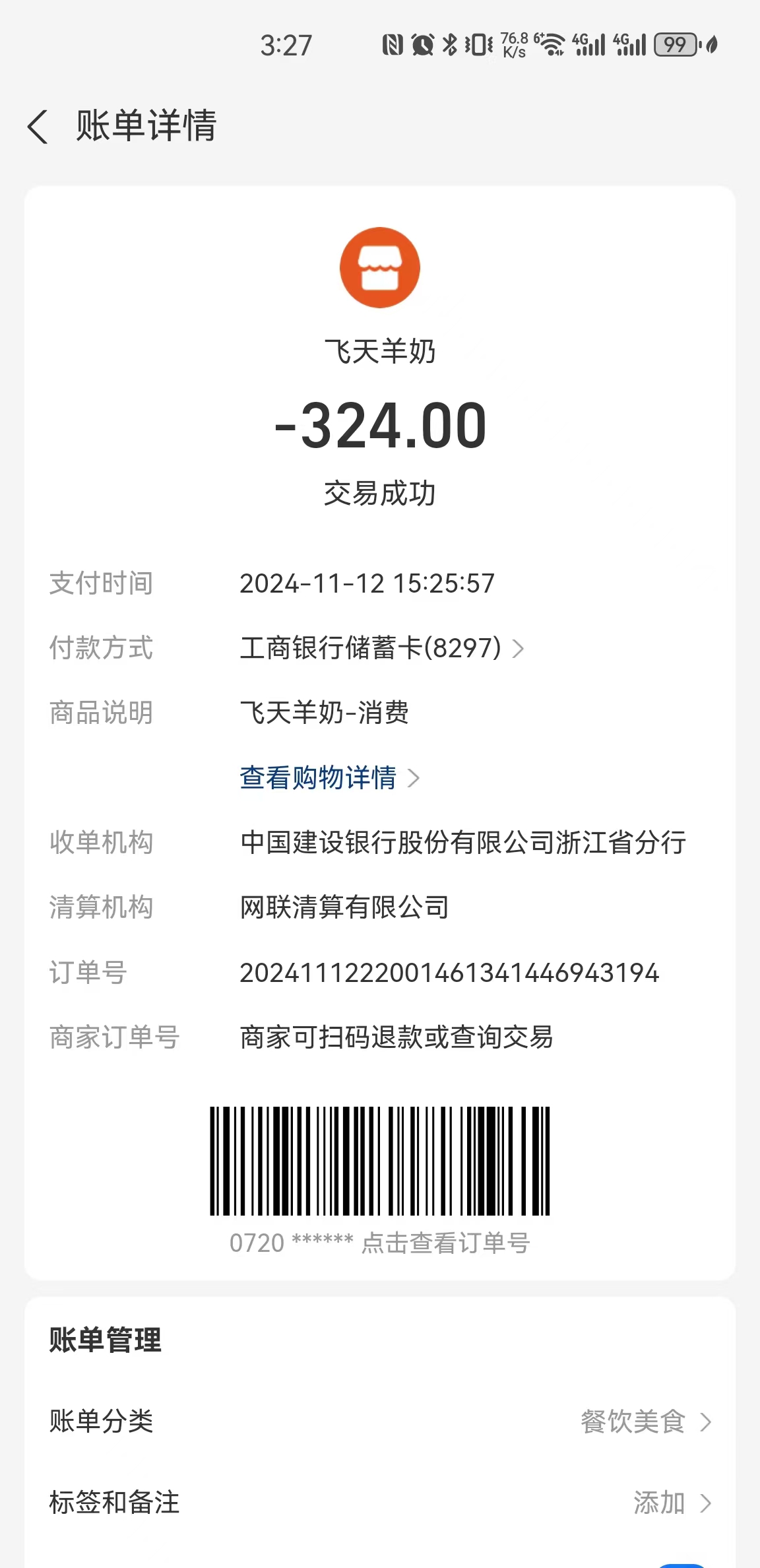Tap 点击查看订单号 to reveal the order number
The image size is (760, 1568).
(x=445, y=1243)
